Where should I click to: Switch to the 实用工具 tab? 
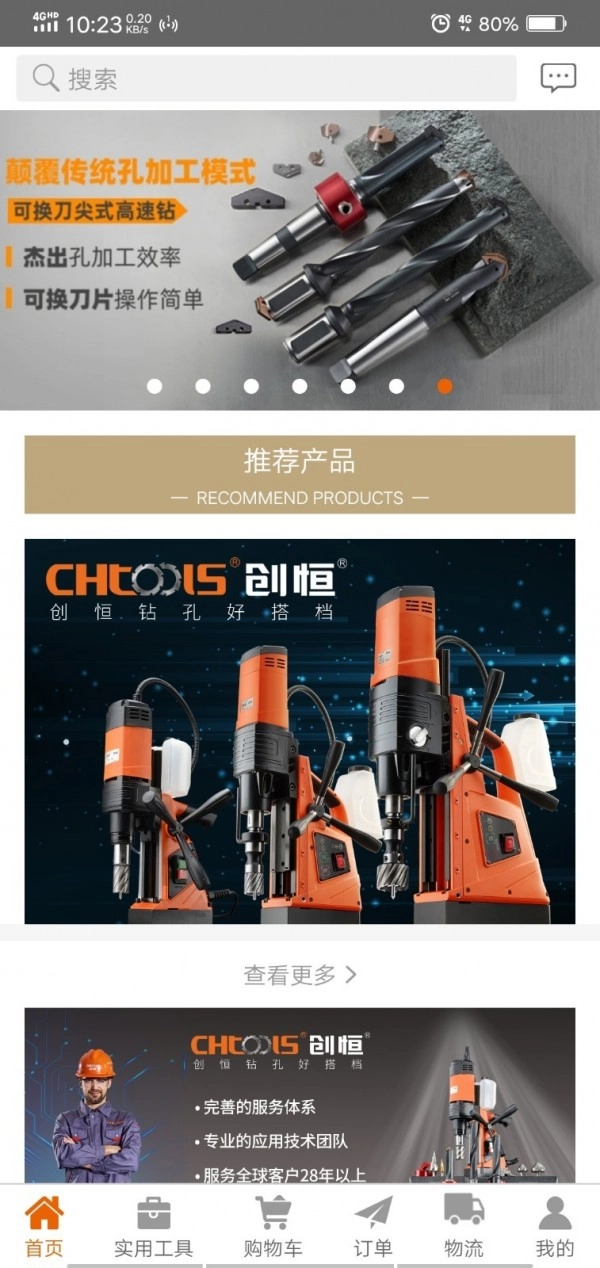coord(153,1226)
